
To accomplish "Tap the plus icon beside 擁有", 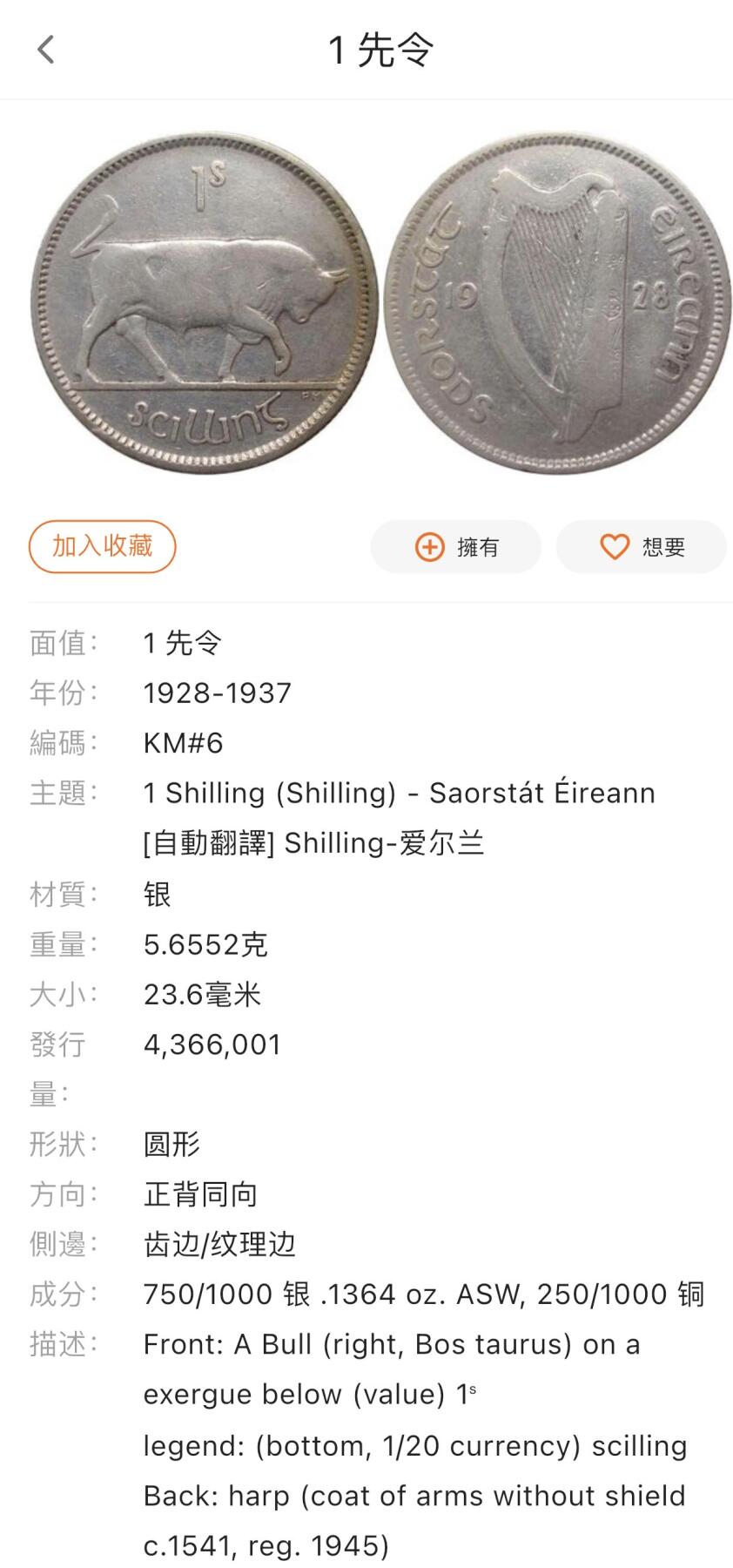I will tap(429, 547).
